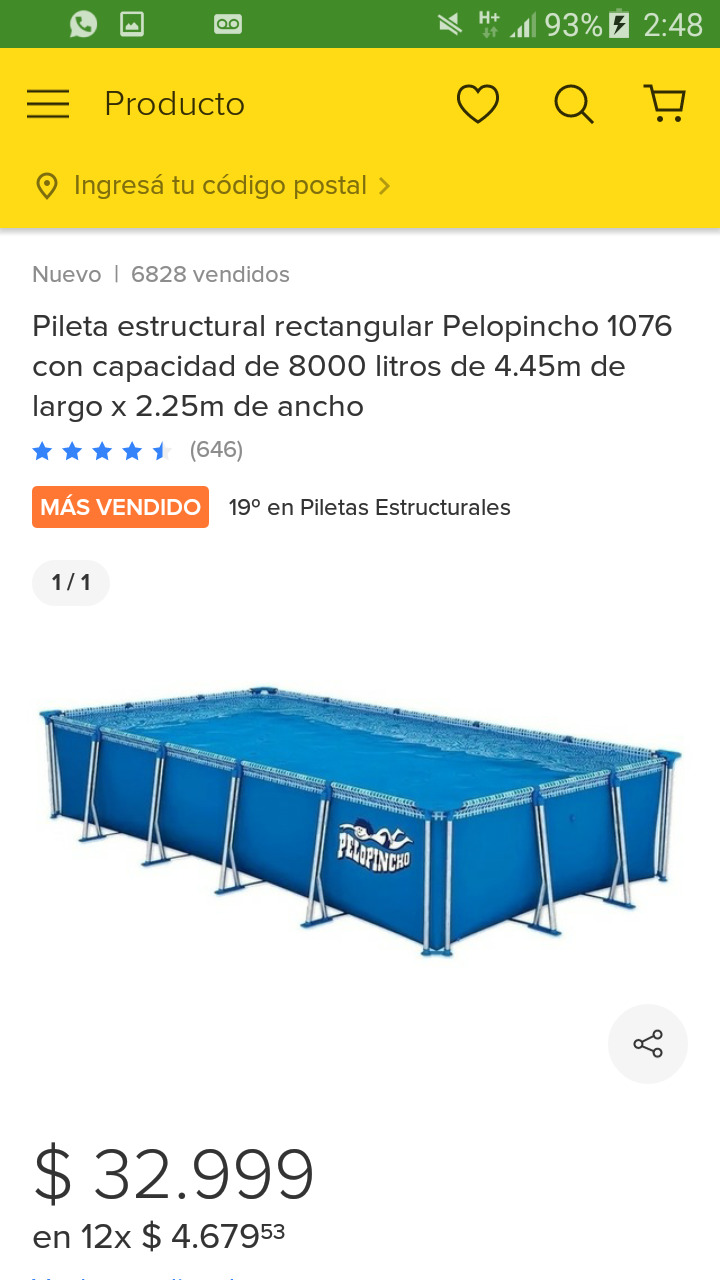720x1280 pixels.
Task: Open the 19º en Piletas Estructurales ranking
Action: coord(369,508)
